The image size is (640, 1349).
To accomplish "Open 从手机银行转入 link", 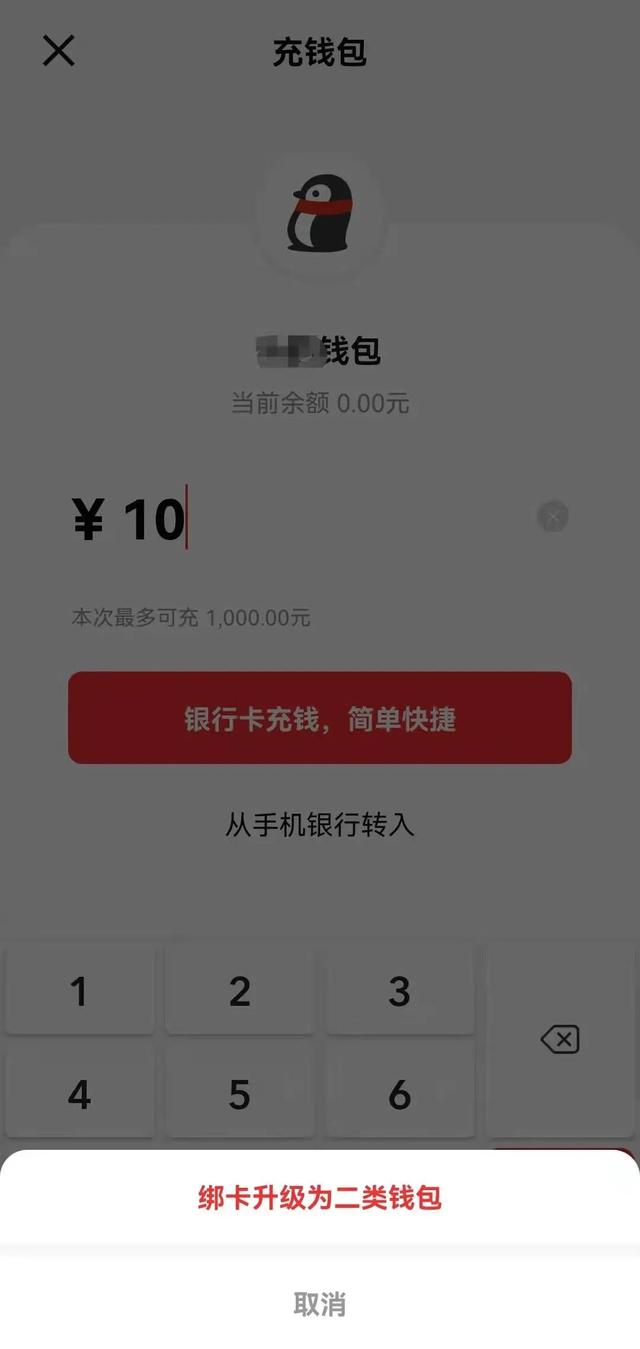I will tap(320, 825).
